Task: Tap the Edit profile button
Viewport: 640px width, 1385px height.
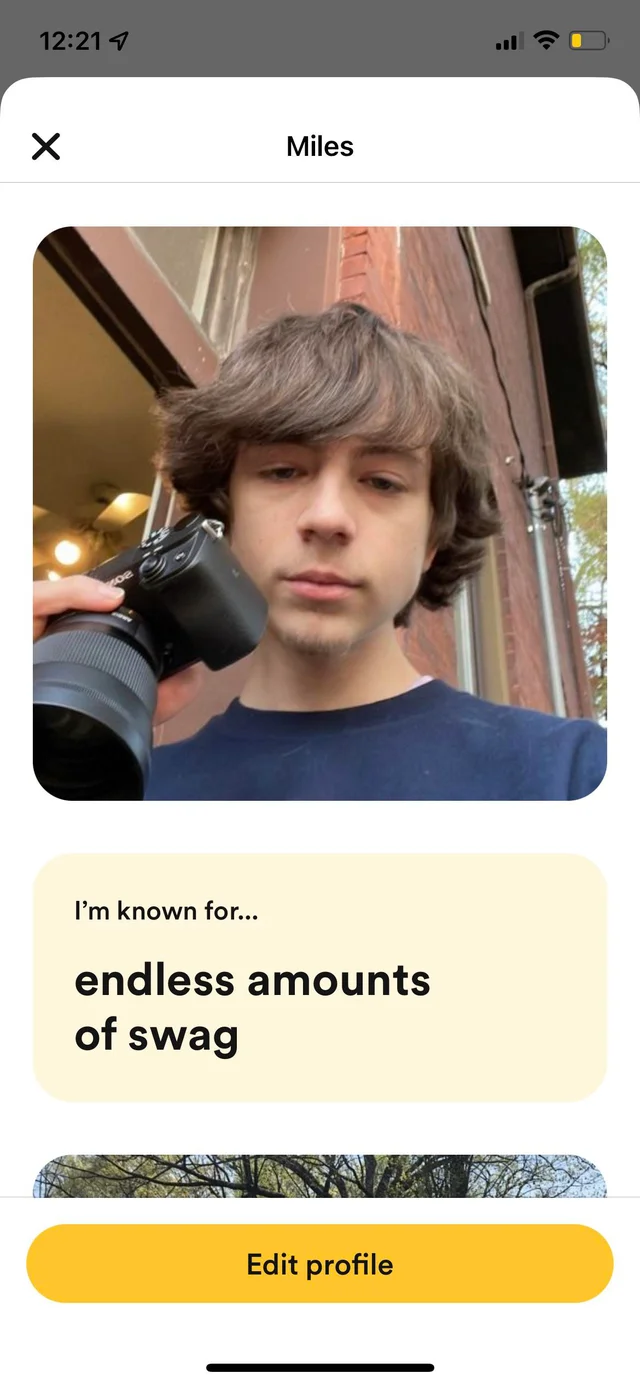Action: point(319,1264)
